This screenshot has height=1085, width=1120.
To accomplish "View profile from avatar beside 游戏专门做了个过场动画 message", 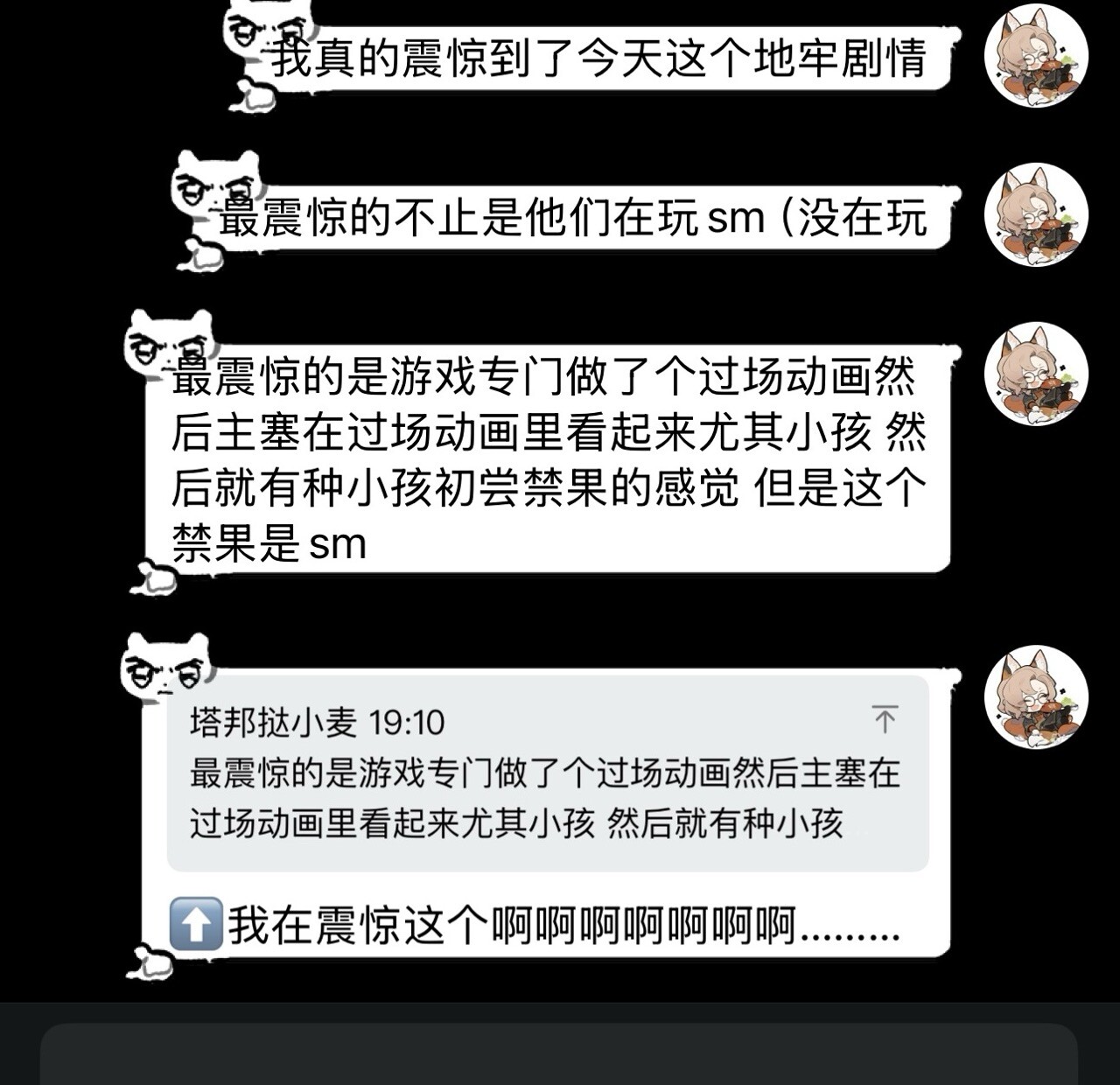I will coord(1036,374).
